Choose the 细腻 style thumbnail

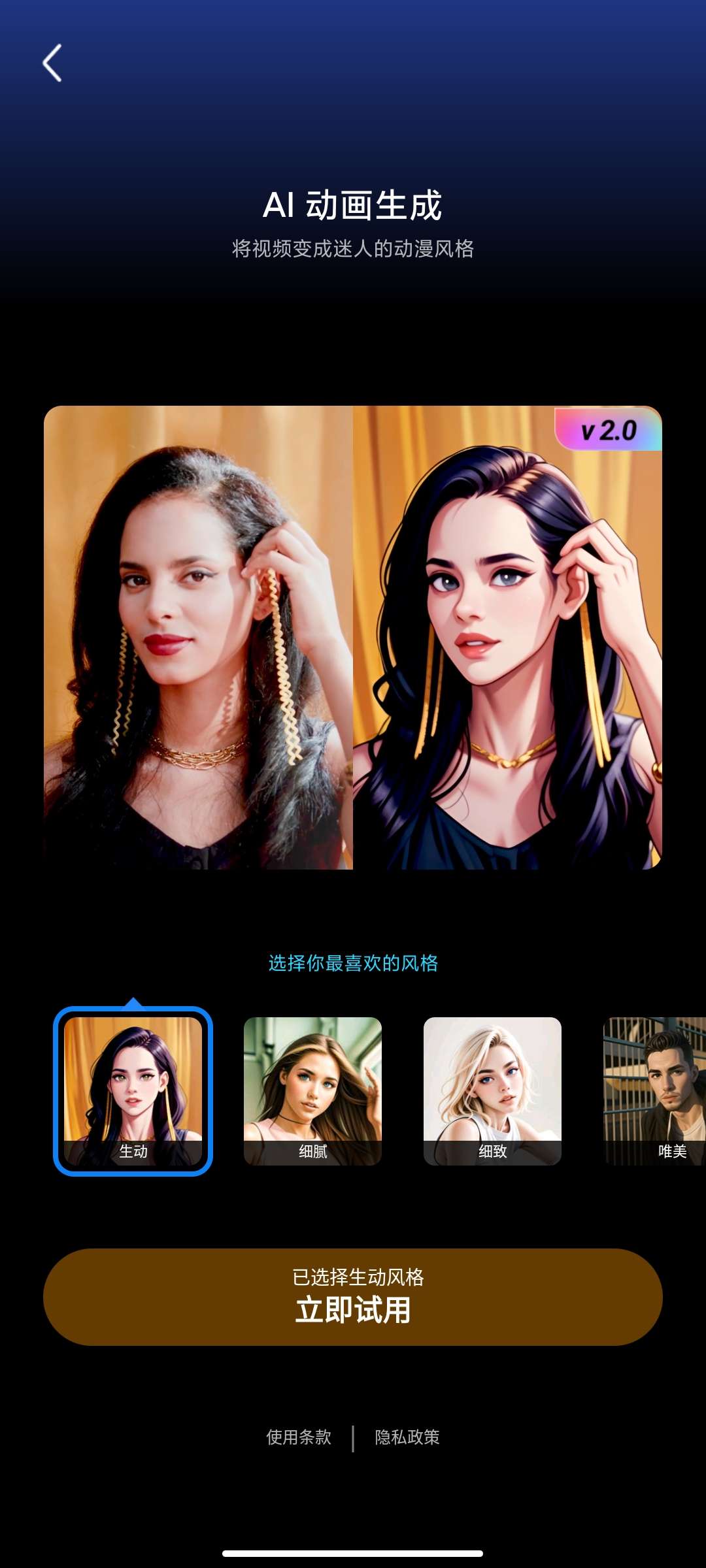coord(312,1090)
